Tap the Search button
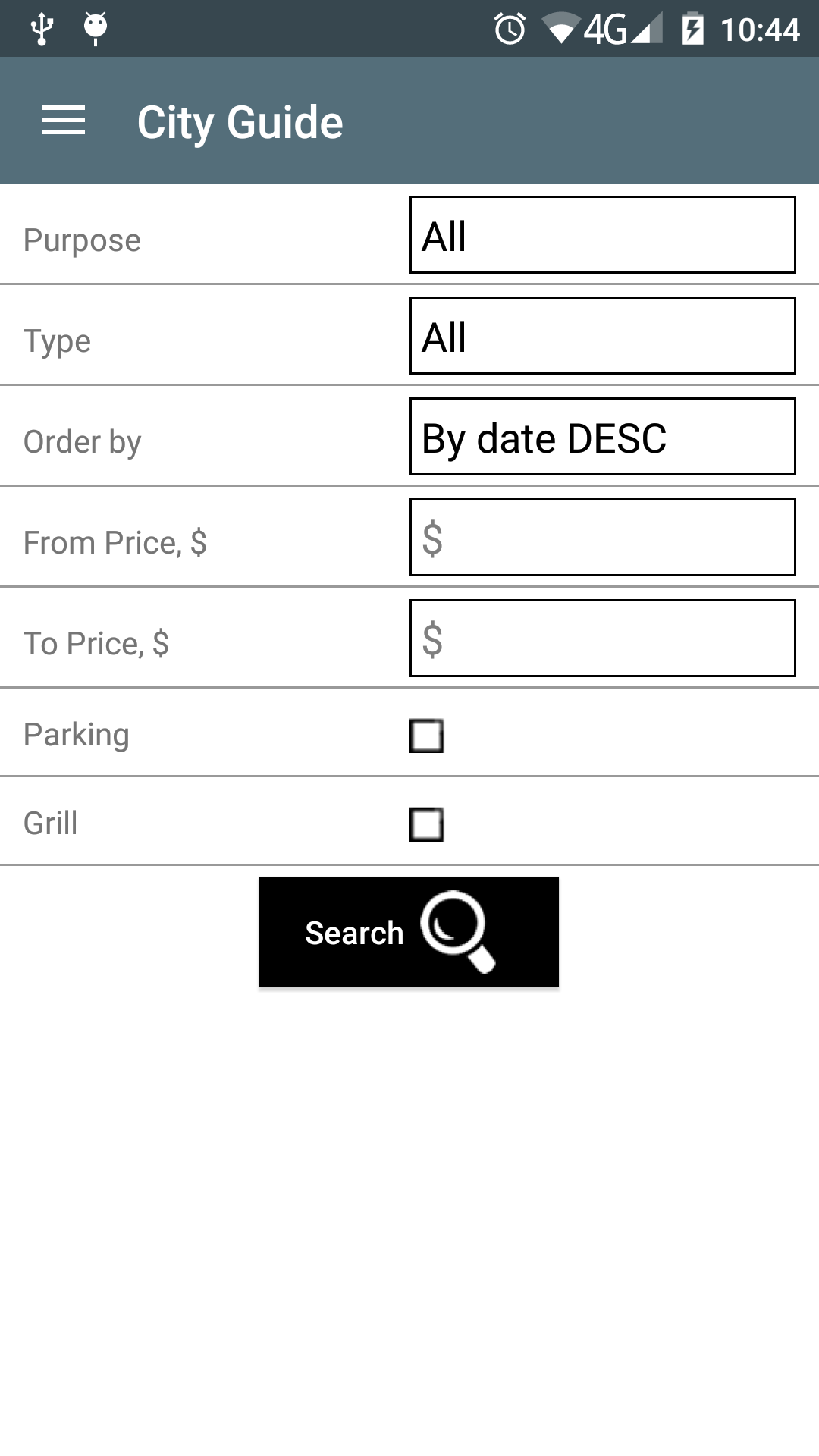Viewport: 819px width, 1456px height. point(409,932)
